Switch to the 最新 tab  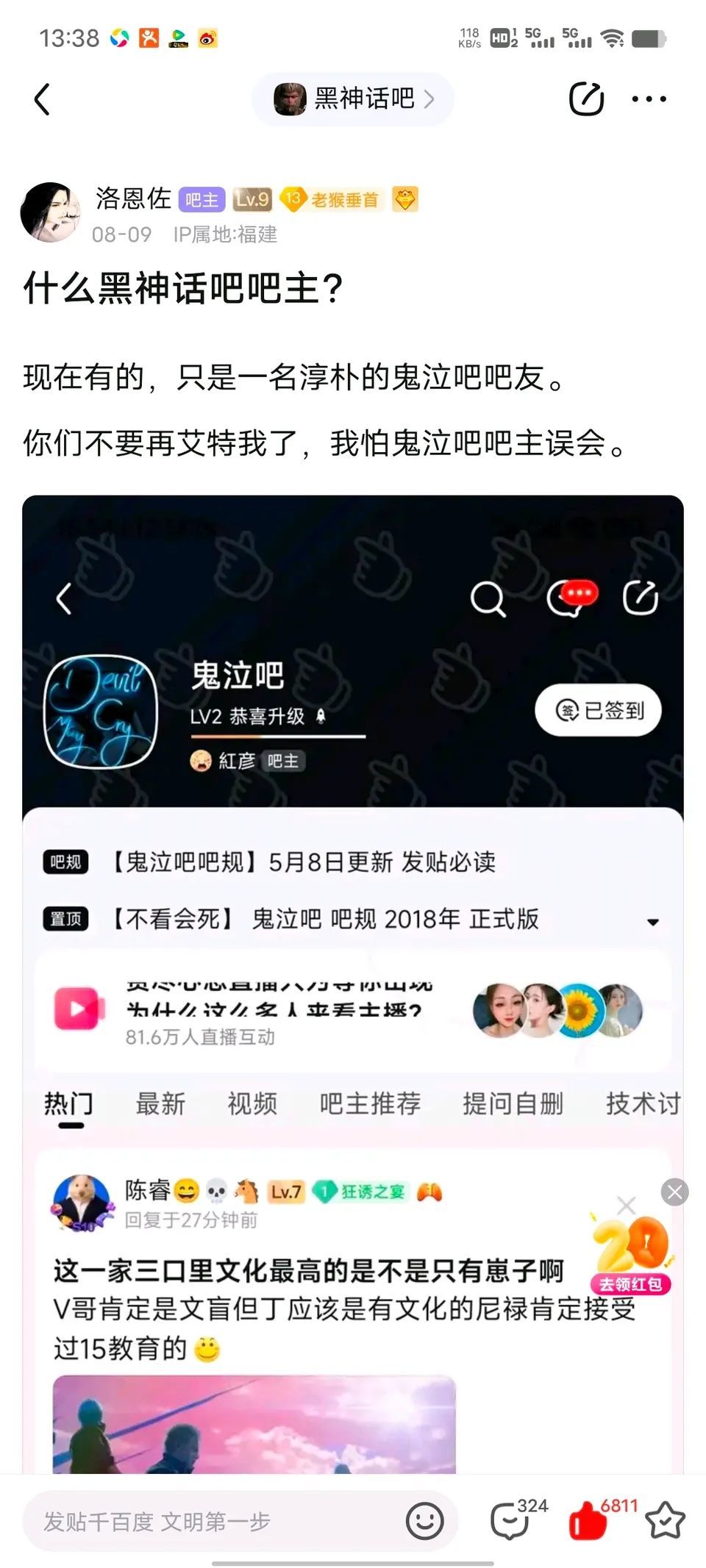pos(160,1104)
